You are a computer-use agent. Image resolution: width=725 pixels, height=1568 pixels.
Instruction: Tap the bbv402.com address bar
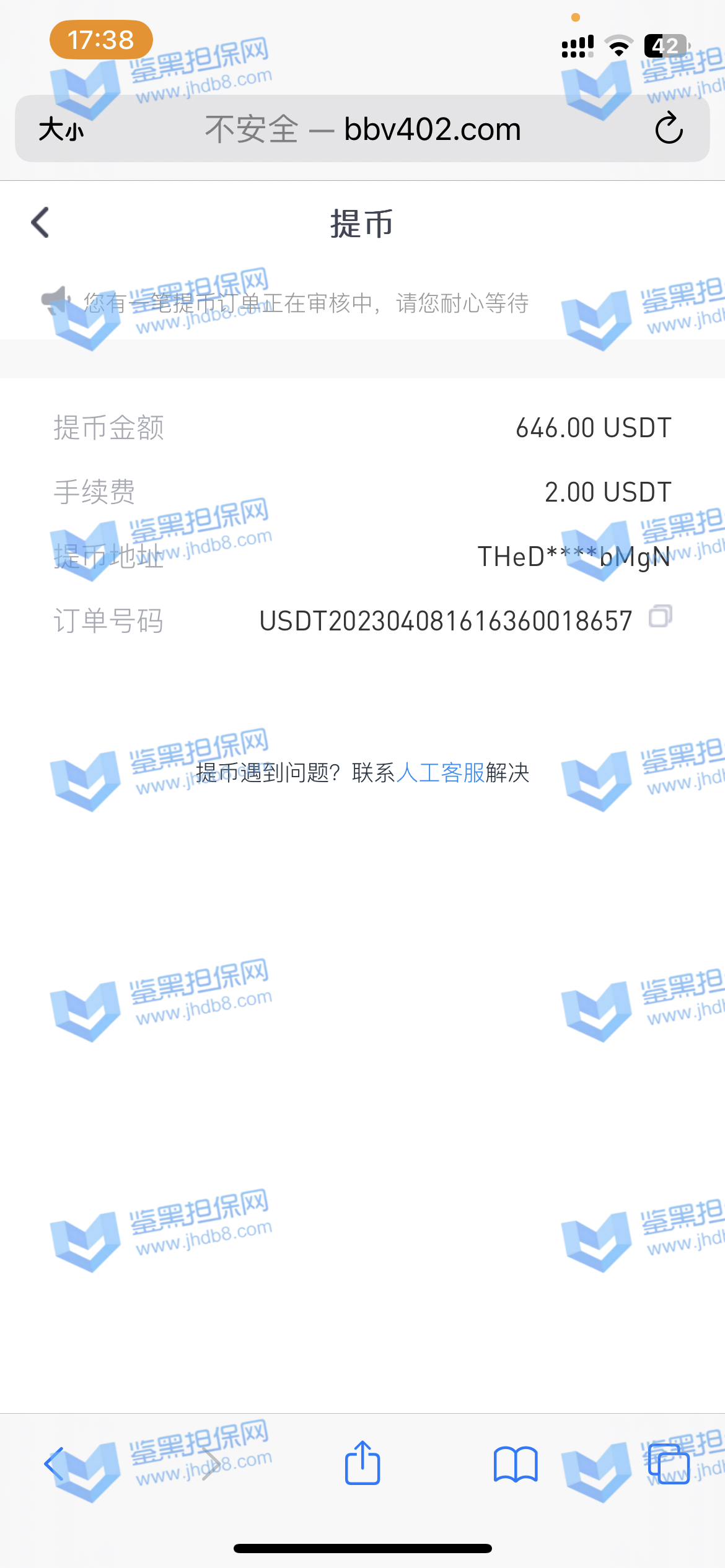(x=362, y=129)
